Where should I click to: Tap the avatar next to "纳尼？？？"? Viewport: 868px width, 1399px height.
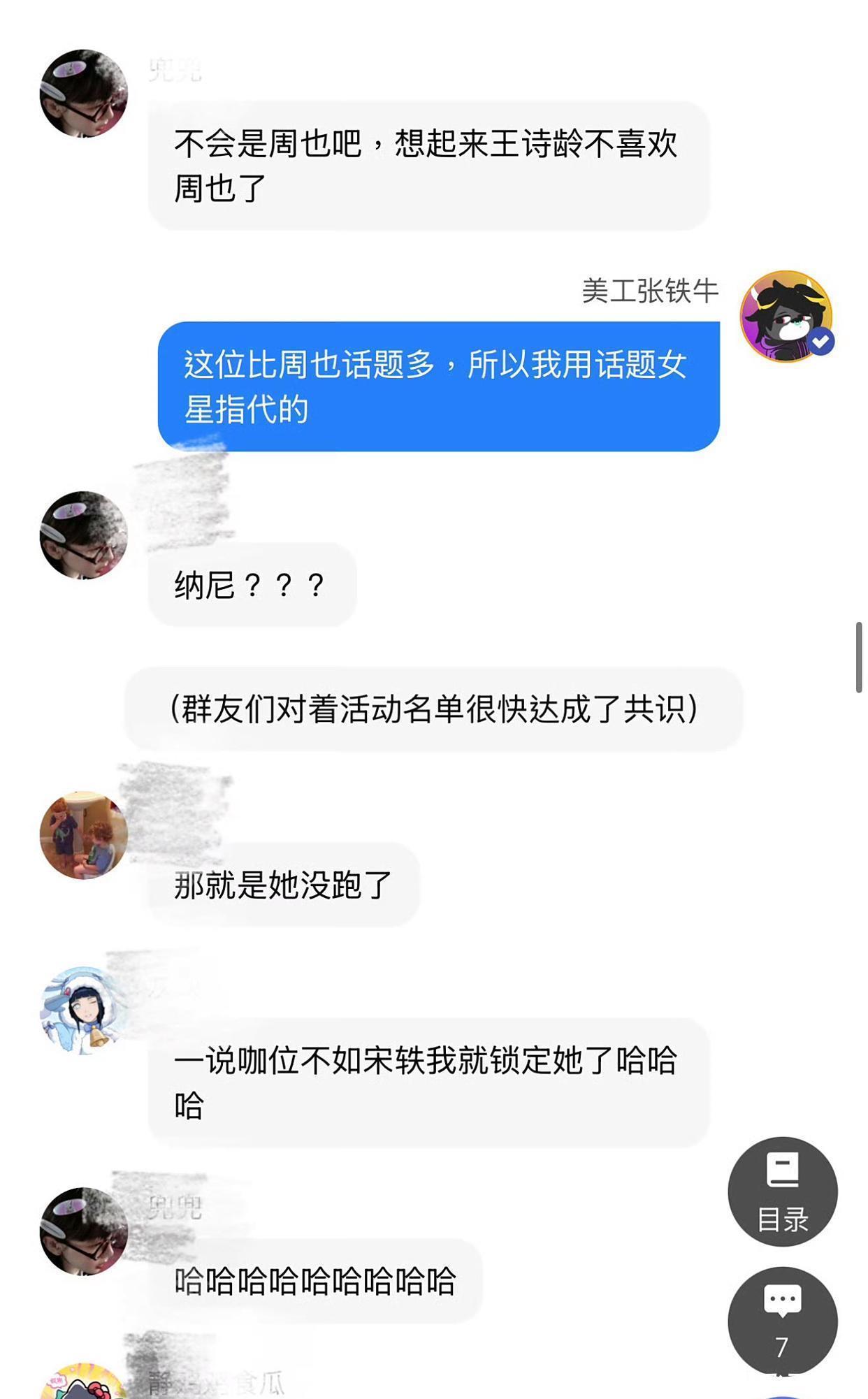click(84, 535)
